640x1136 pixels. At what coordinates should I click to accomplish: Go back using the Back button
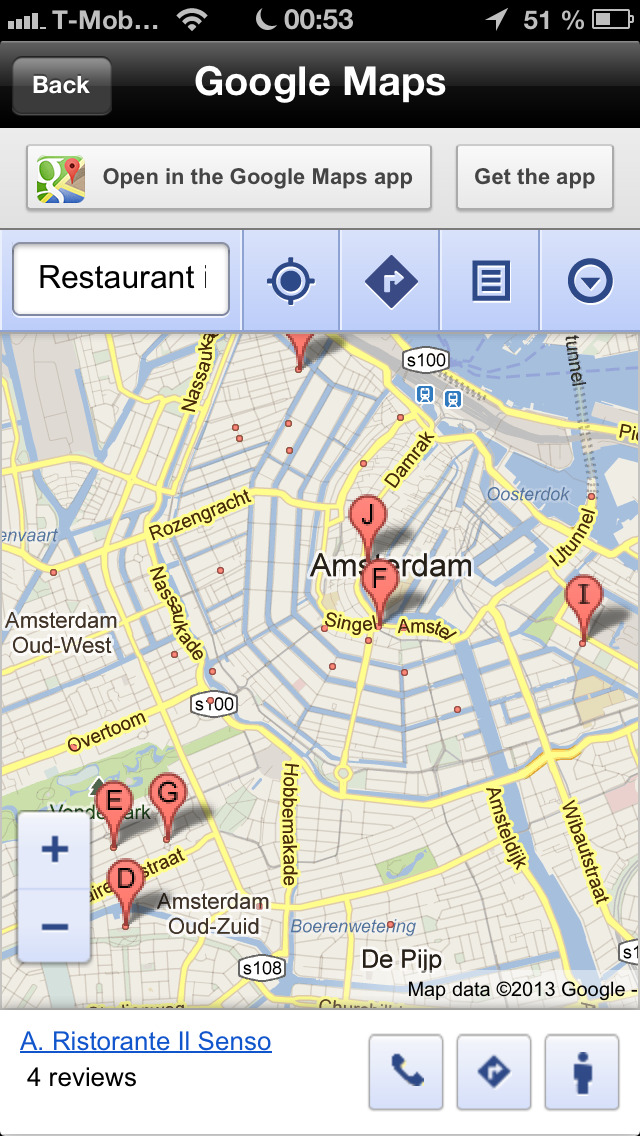click(x=61, y=86)
